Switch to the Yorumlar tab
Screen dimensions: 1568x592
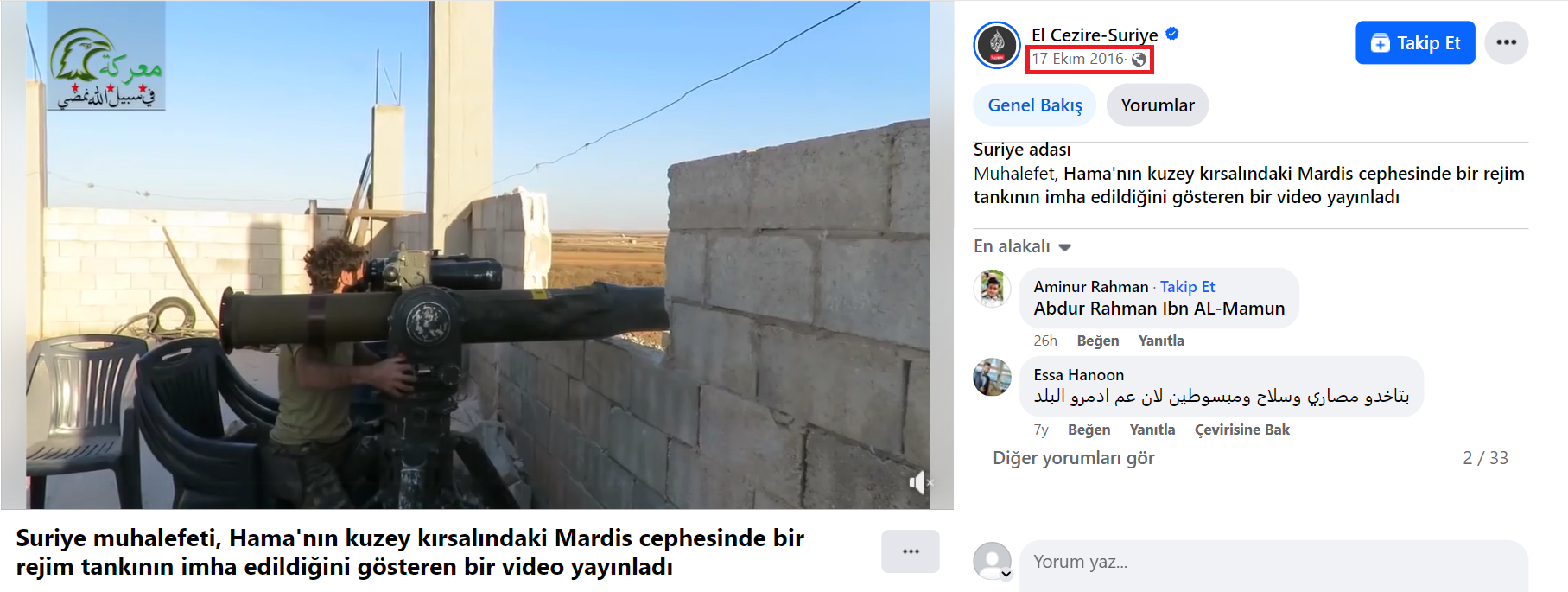point(1157,105)
